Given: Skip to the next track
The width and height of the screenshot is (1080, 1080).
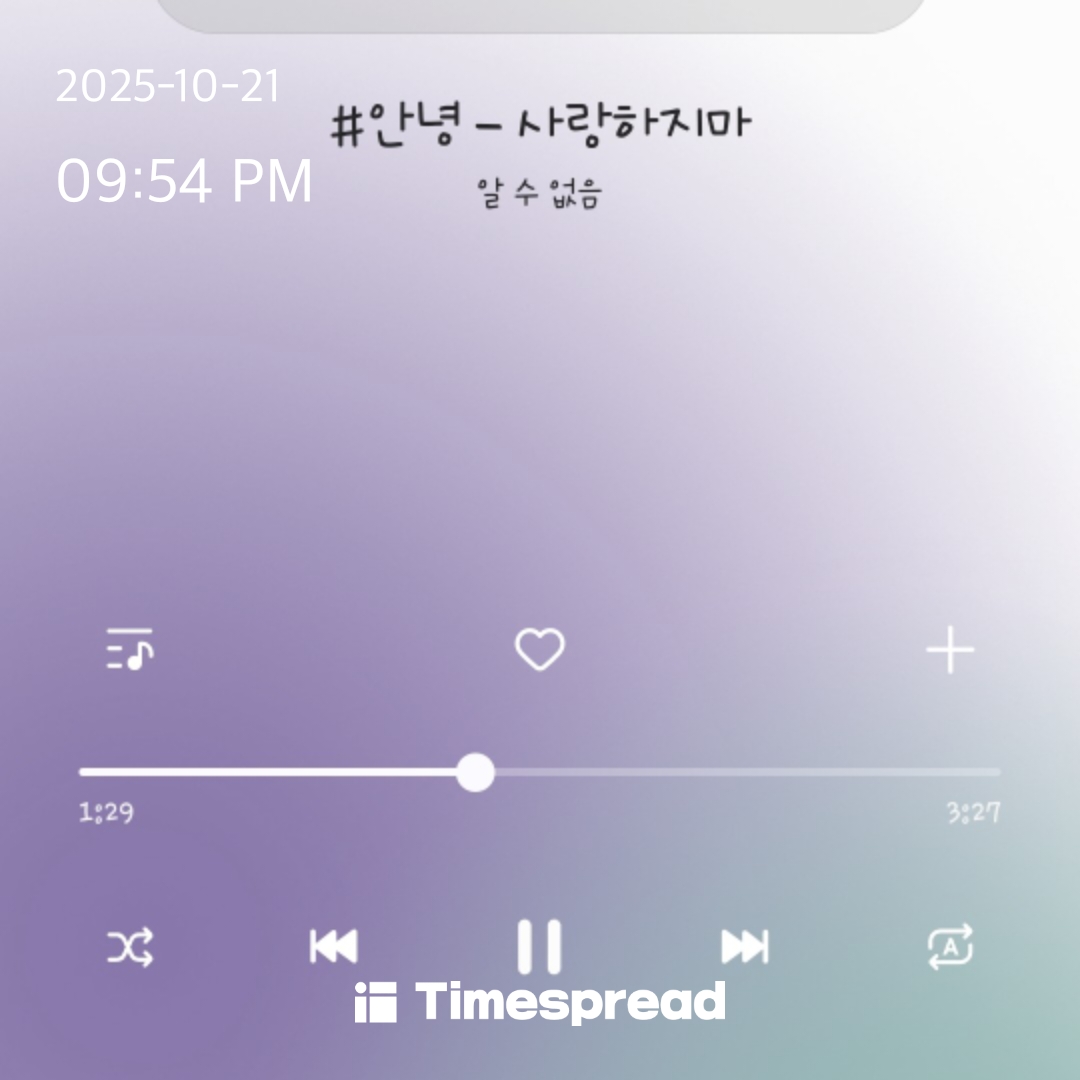Looking at the screenshot, I should click(x=745, y=946).
